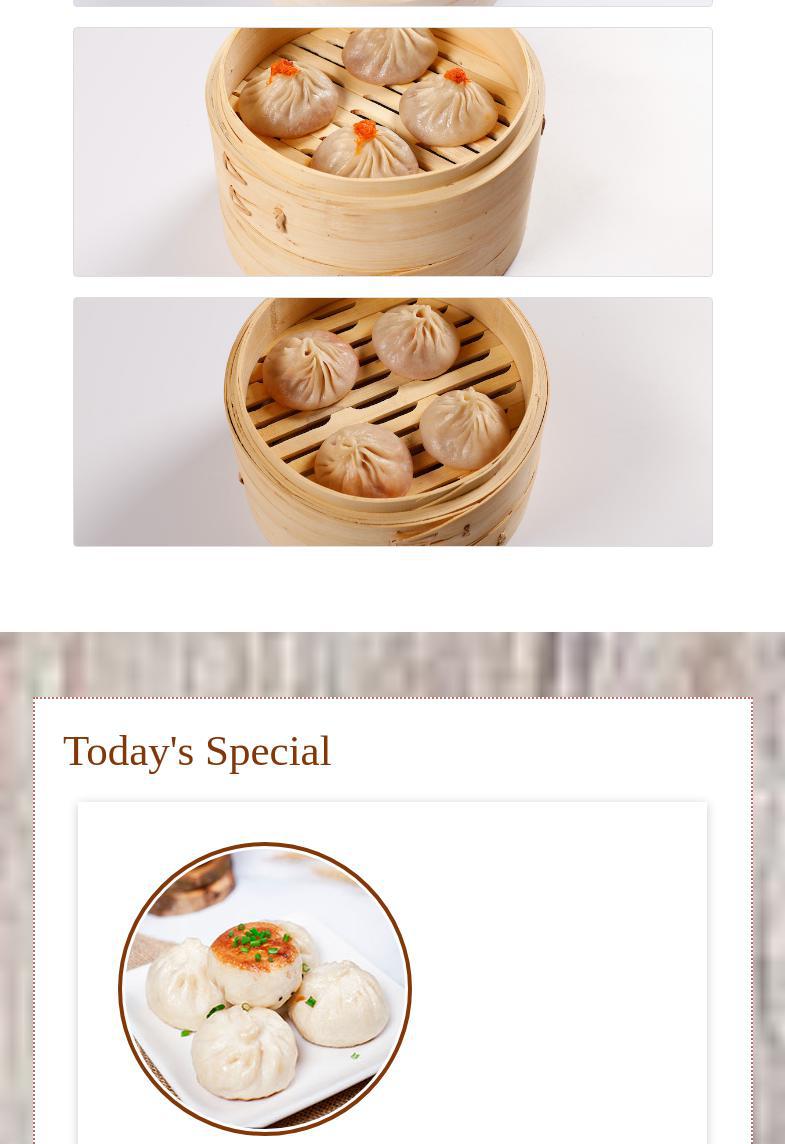
Task: Open the photo of dumplings topped with orange roe
Action: pyautogui.click(x=392, y=152)
